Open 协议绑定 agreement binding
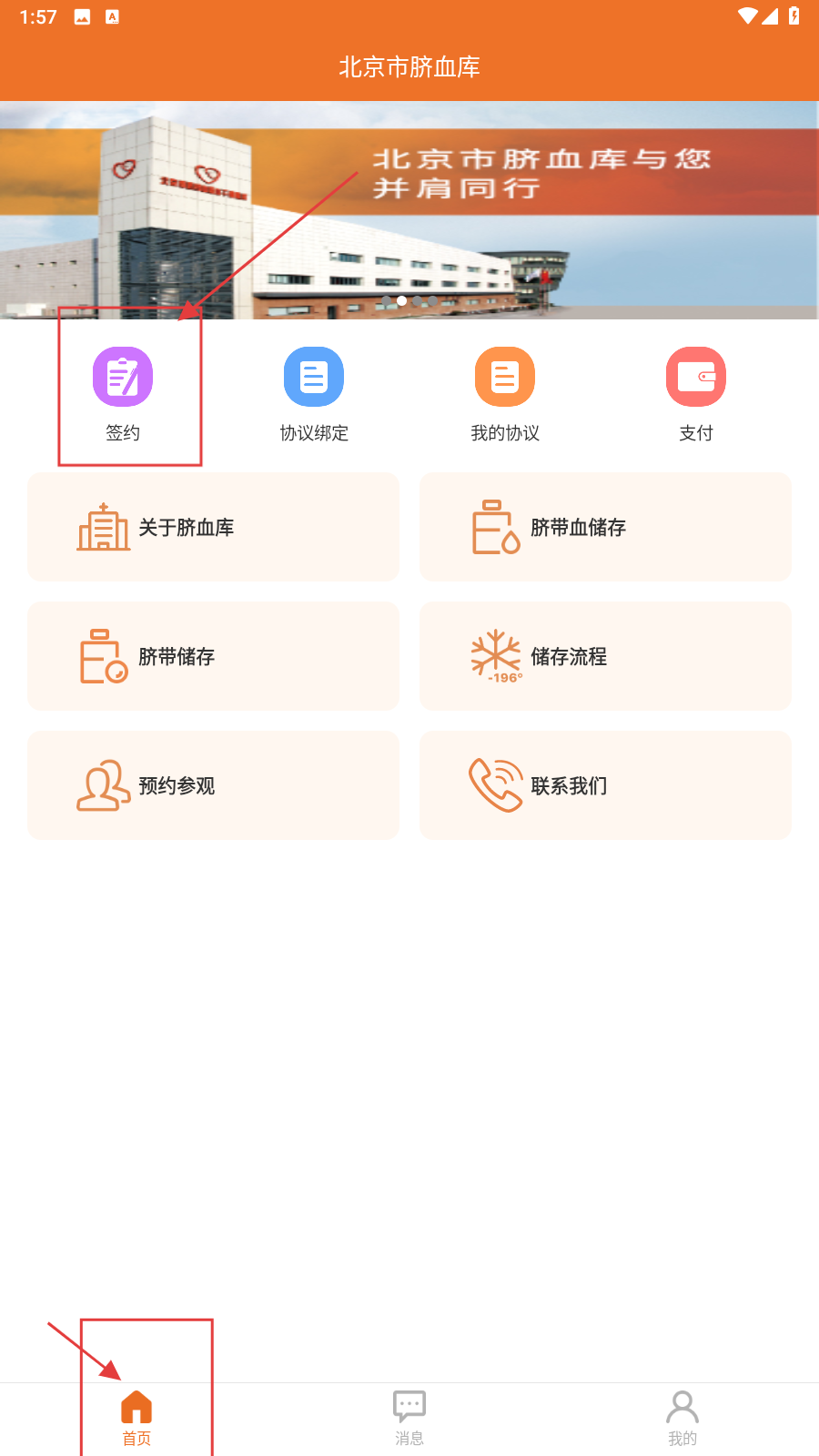Image resolution: width=819 pixels, height=1456 pixels. click(x=314, y=393)
